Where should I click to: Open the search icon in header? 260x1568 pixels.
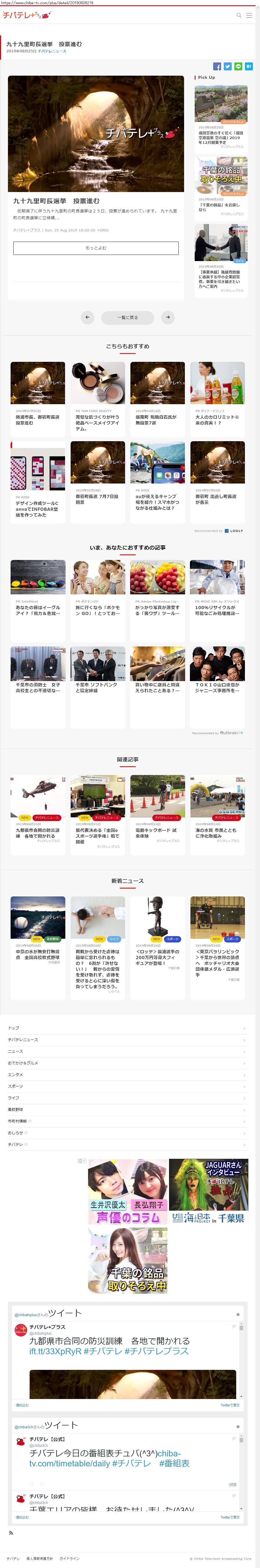pyautogui.click(x=239, y=15)
